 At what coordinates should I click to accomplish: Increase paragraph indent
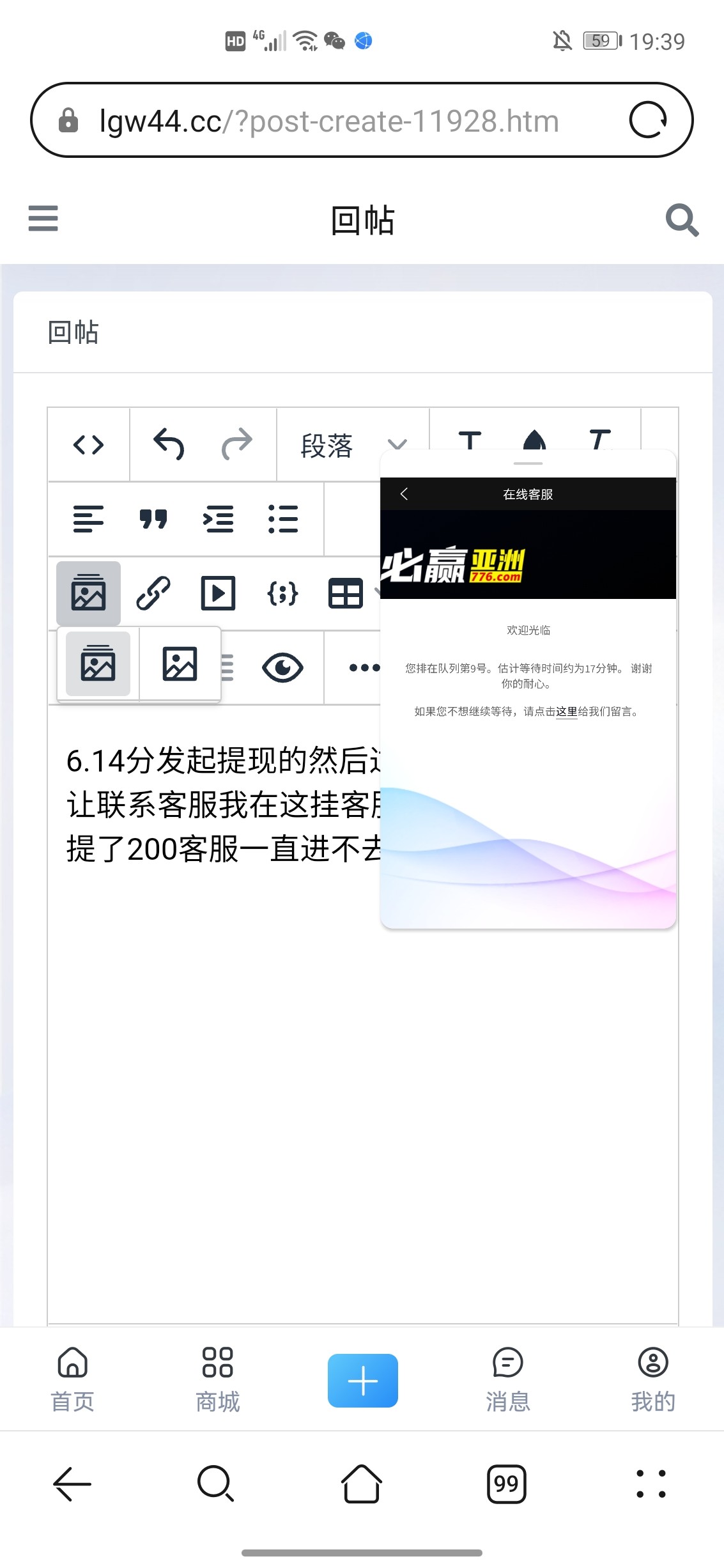click(218, 518)
